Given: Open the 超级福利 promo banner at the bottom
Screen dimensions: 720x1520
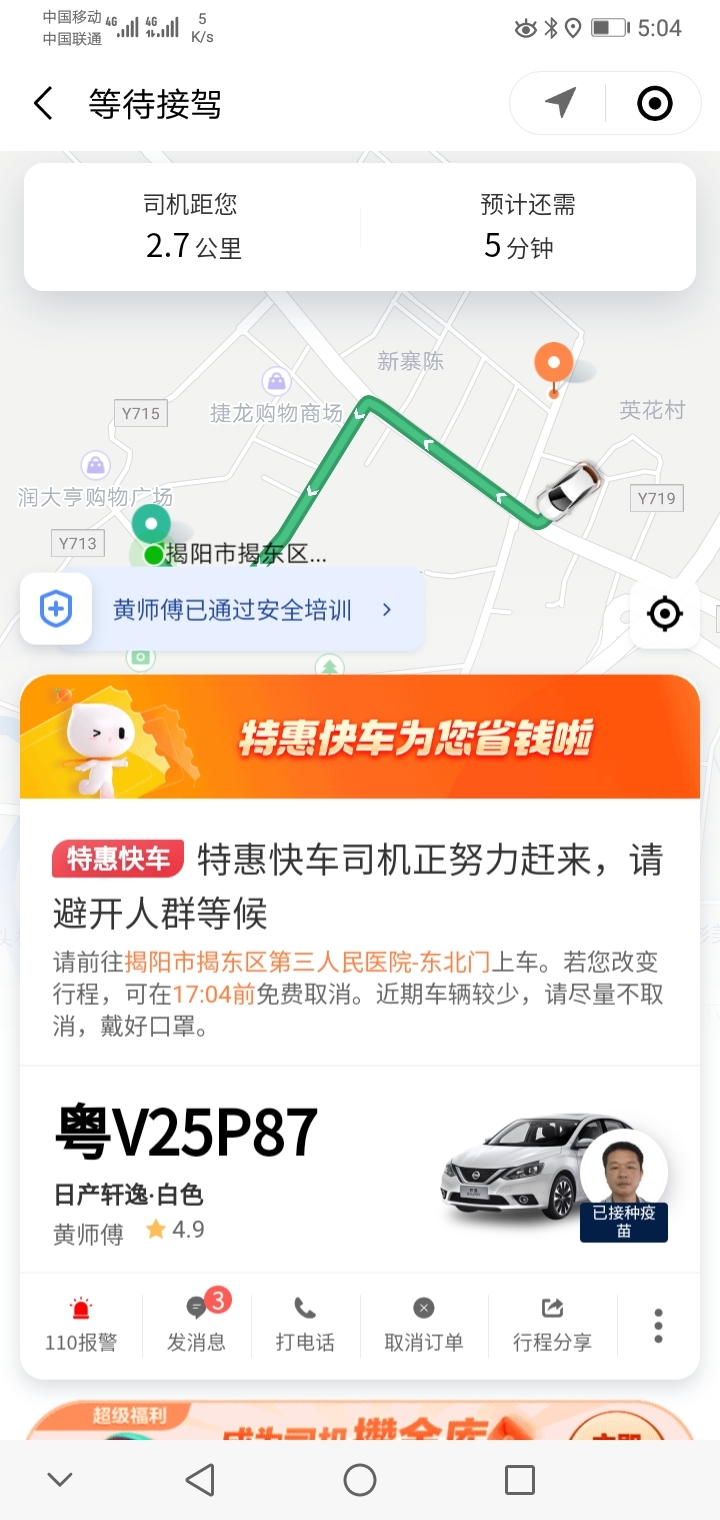Looking at the screenshot, I should (x=360, y=1420).
